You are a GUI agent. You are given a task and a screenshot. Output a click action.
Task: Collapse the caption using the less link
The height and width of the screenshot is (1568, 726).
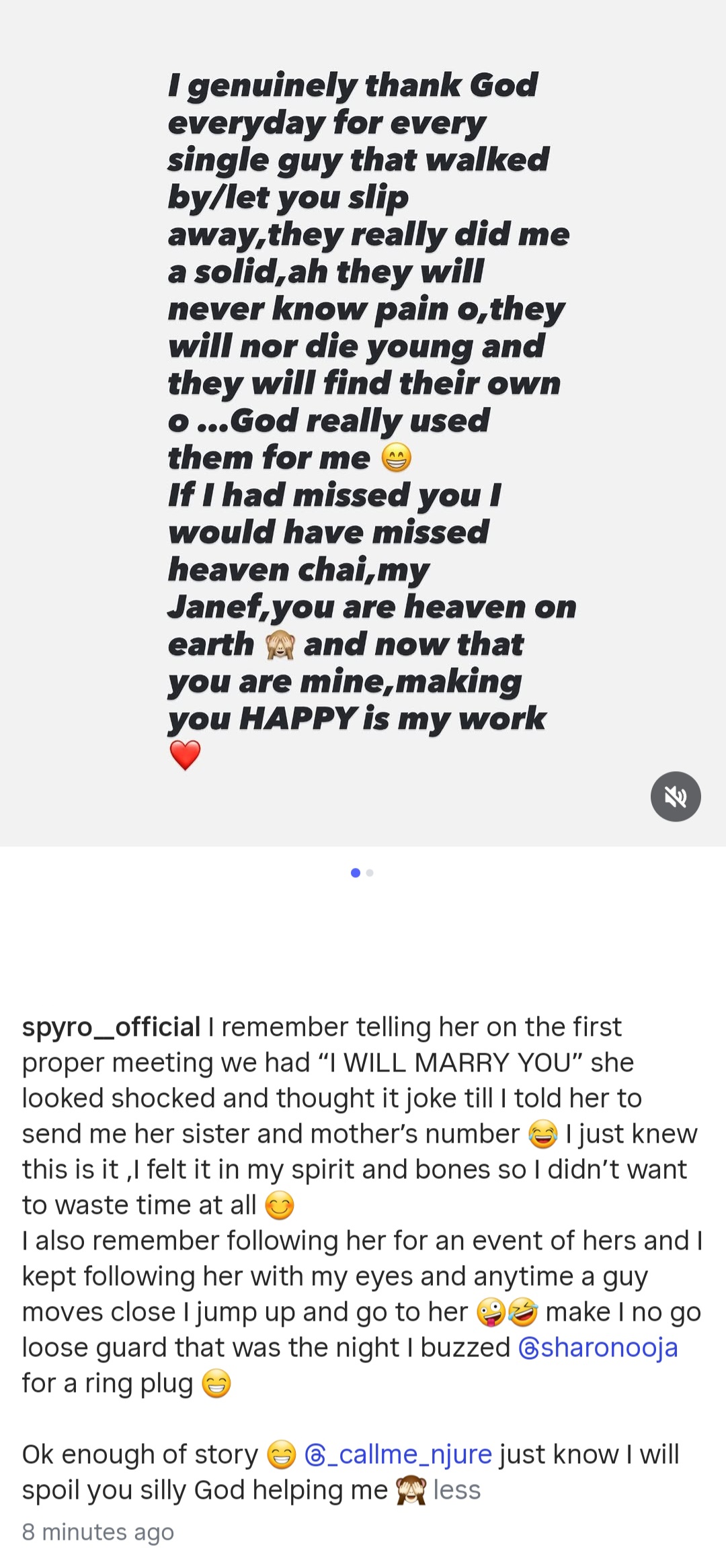[x=456, y=1489]
